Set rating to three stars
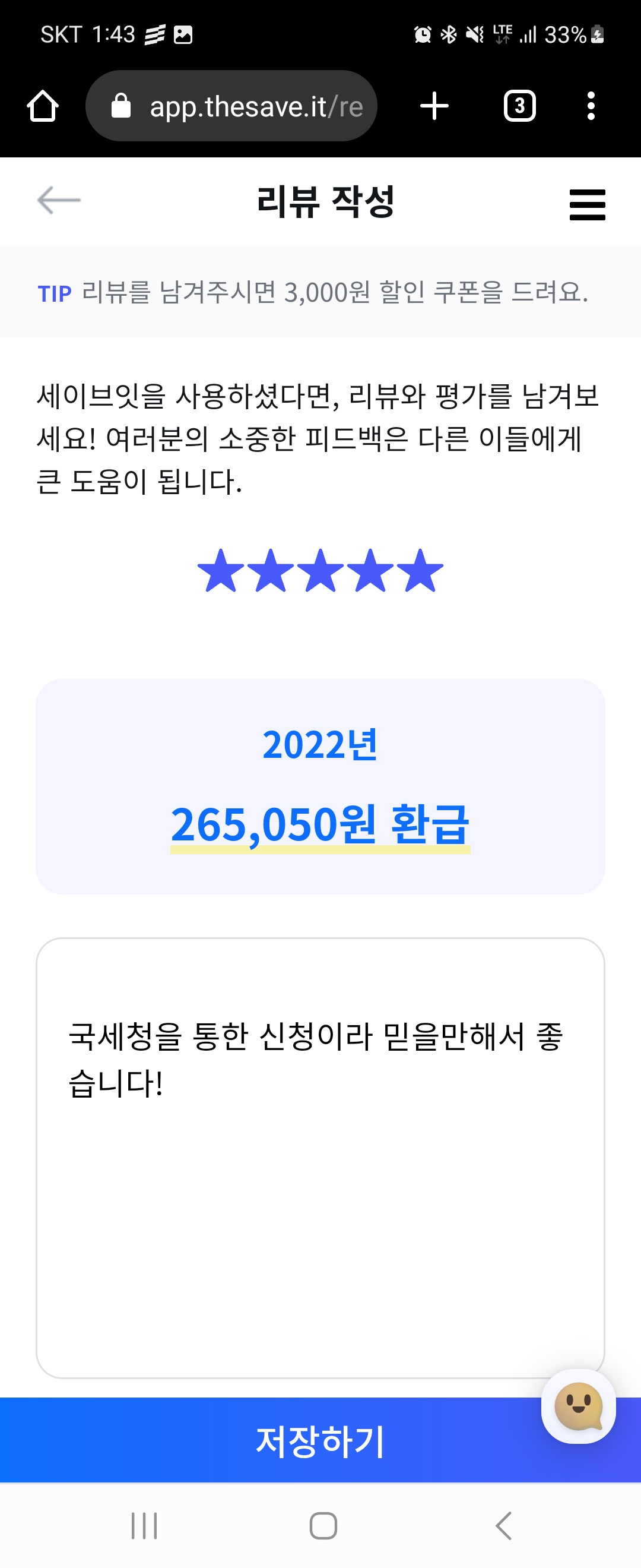Image resolution: width=641 pixels, height=1568 pixels. click(320, 571)
